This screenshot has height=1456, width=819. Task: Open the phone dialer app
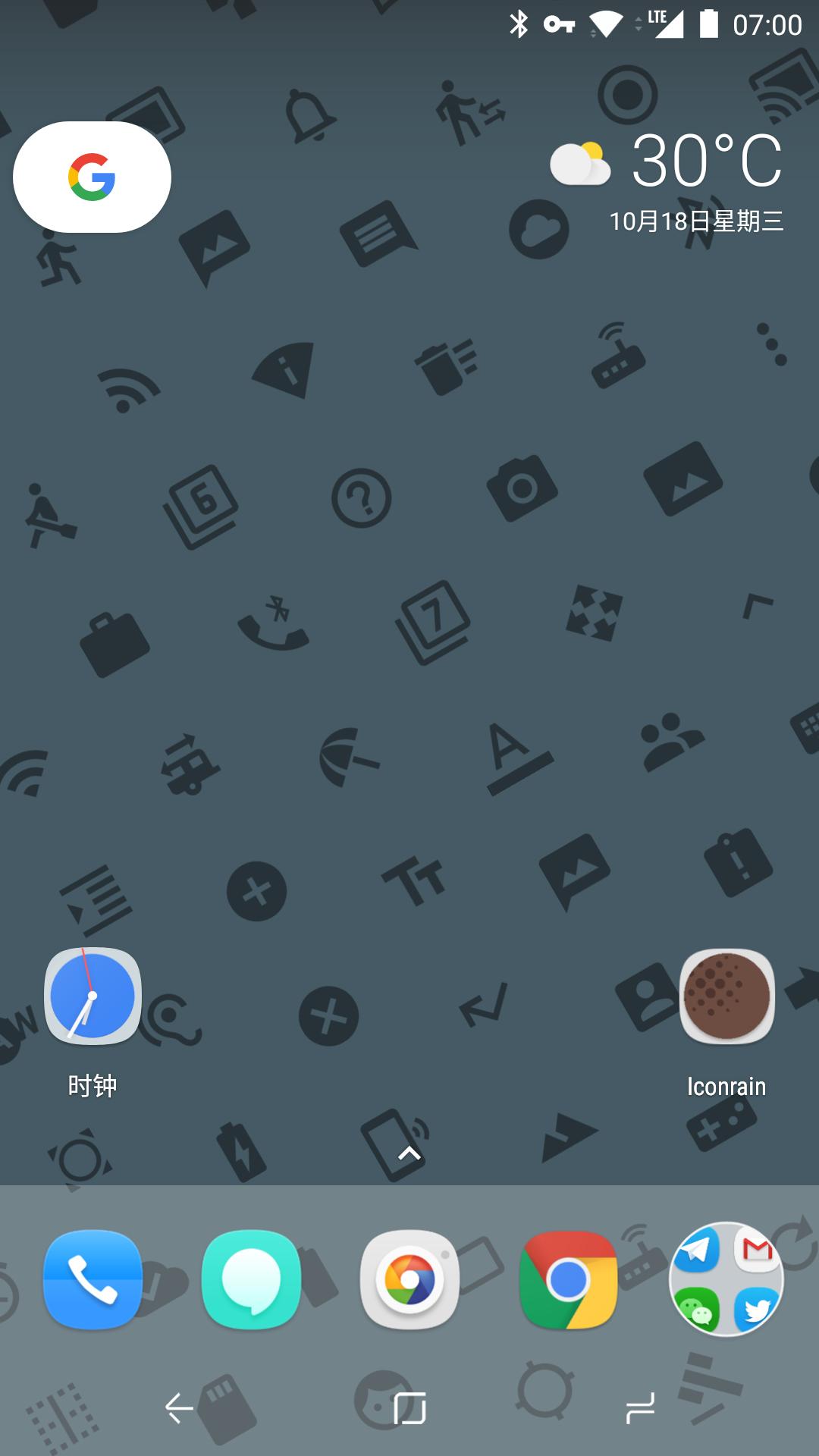click(93, 1279)
